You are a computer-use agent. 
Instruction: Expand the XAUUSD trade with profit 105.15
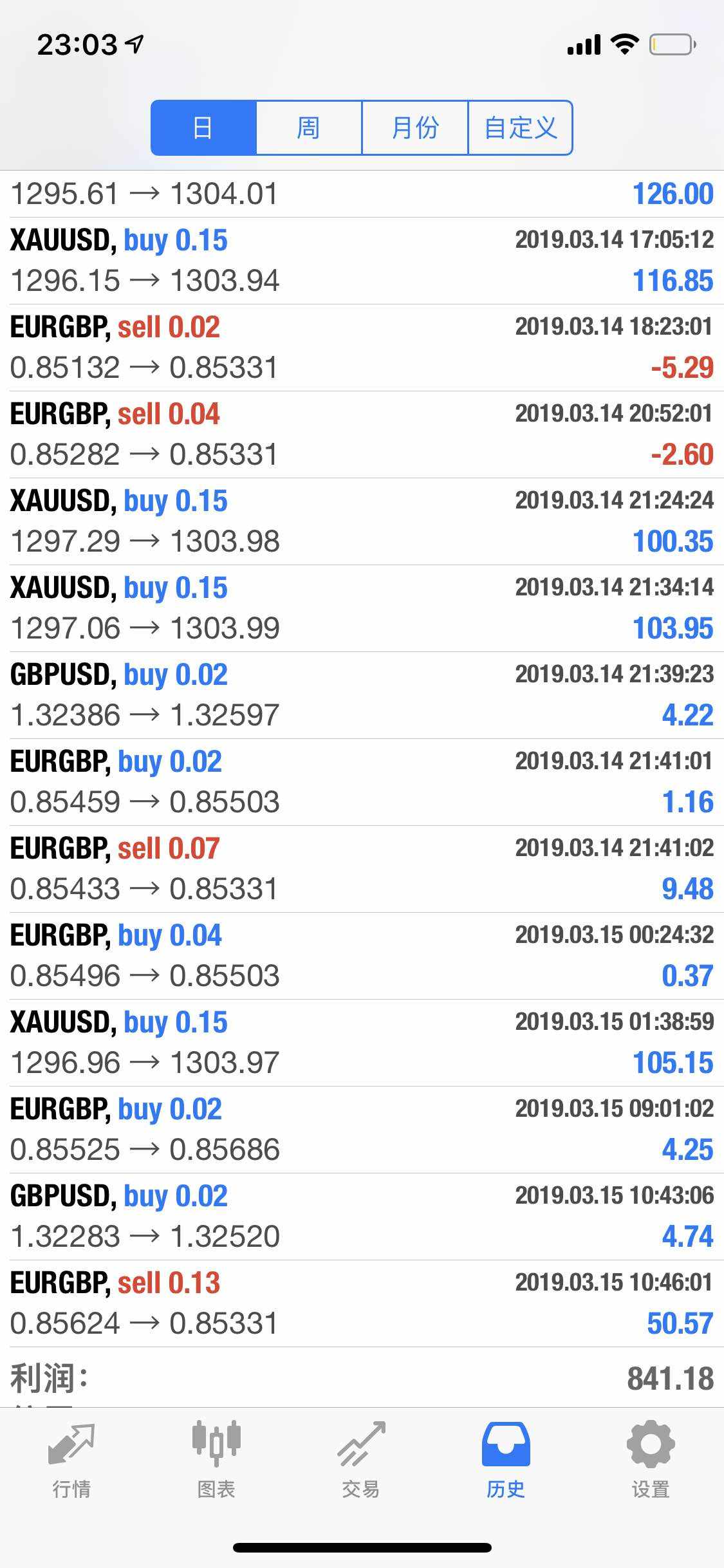point(362,1043)
